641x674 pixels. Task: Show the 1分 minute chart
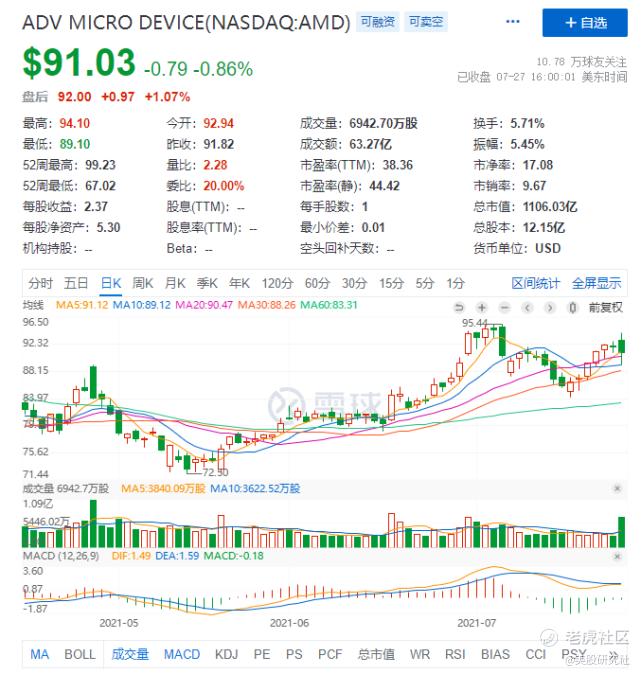(456, 283)
